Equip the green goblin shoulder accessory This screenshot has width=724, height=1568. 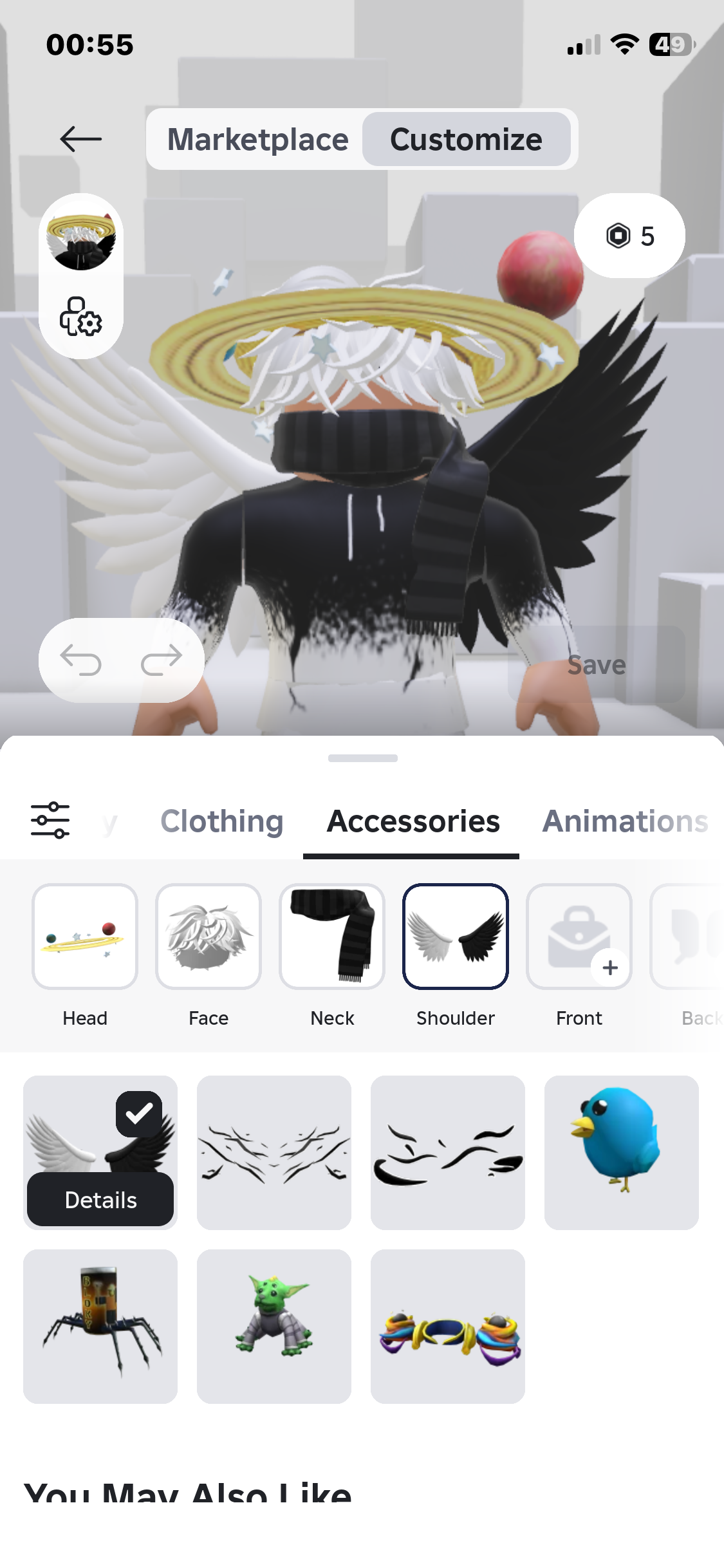274,1326
